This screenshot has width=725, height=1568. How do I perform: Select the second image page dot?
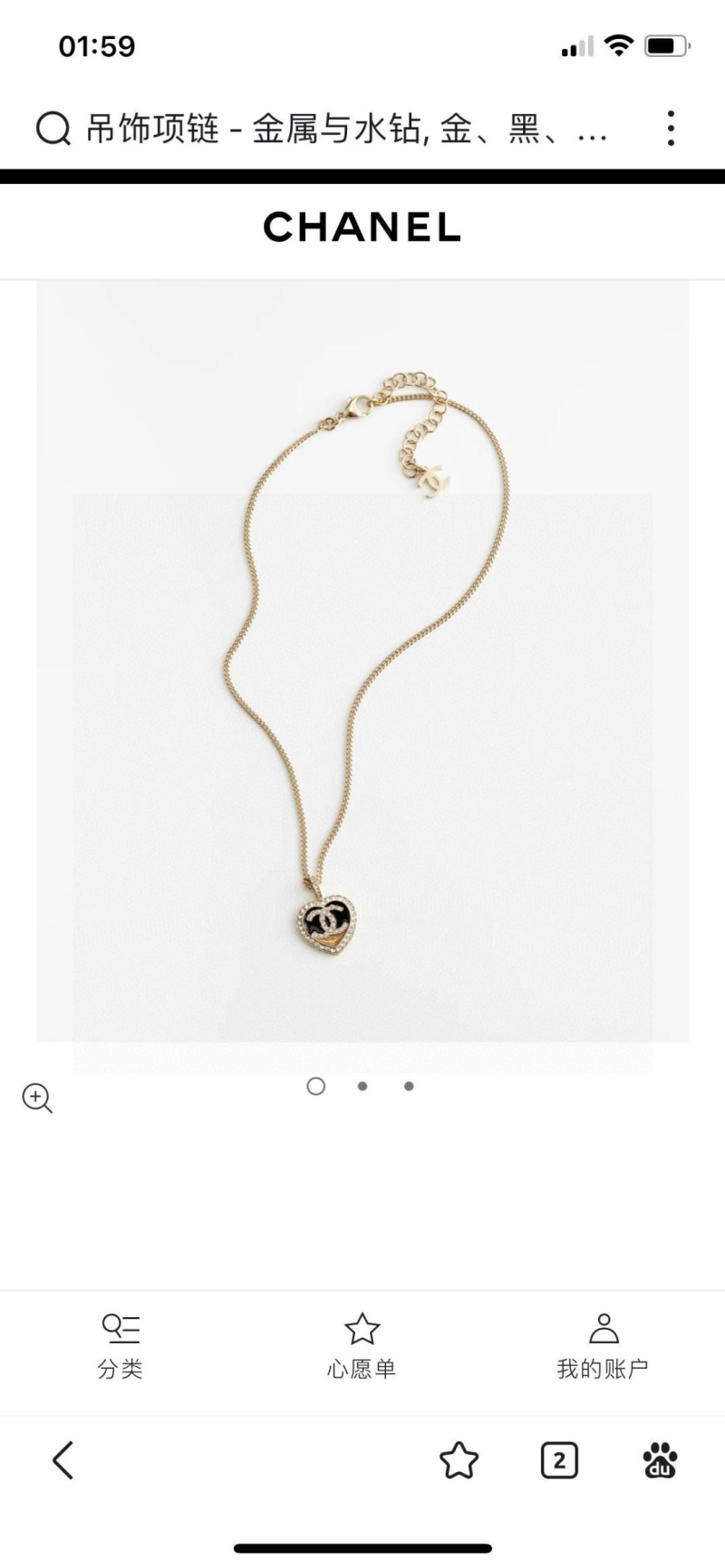tap(362, 1085)
